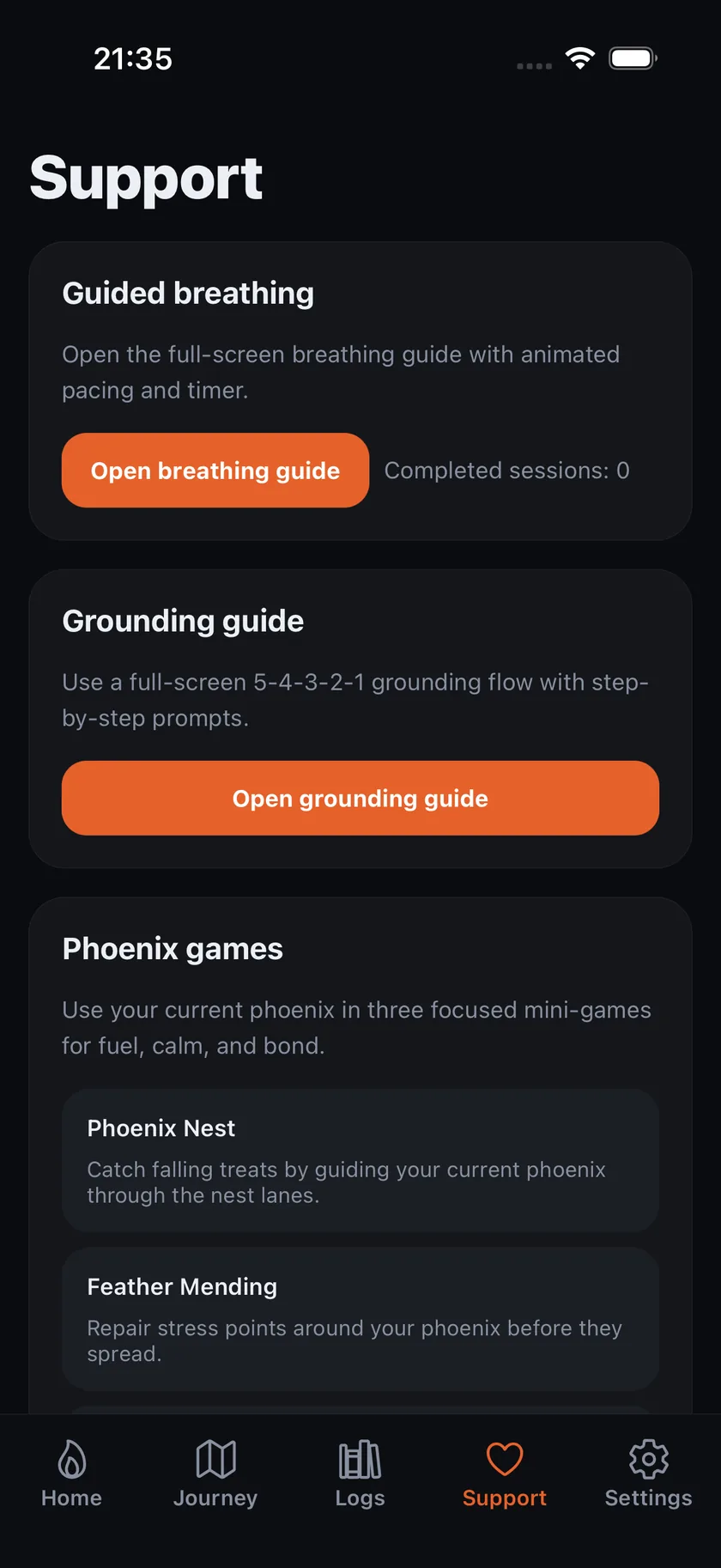
Task: Tap the Support page heading
Action: 146,179
